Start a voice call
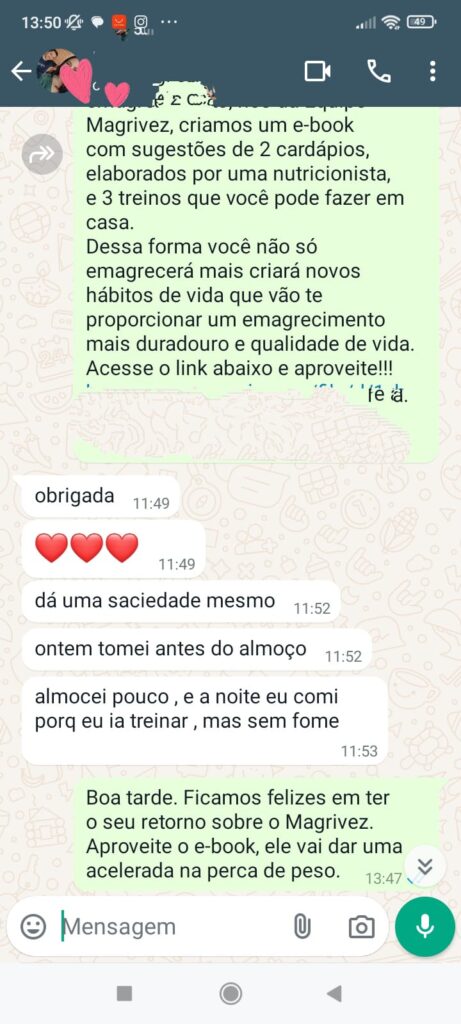 tap(379, 71)
